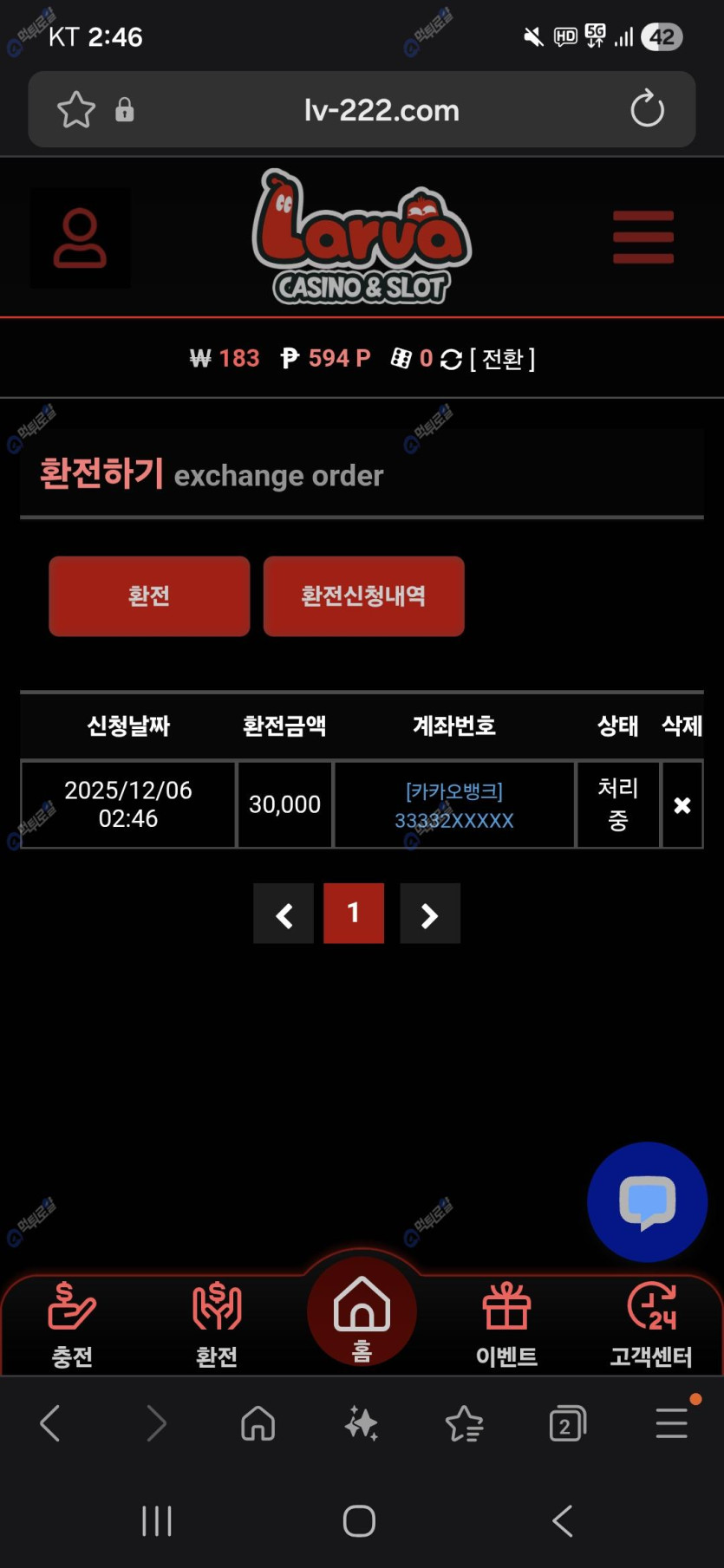Delete the 30,000 exchange request
This screenshot has width=724, height=1568.
coord(682,805)
